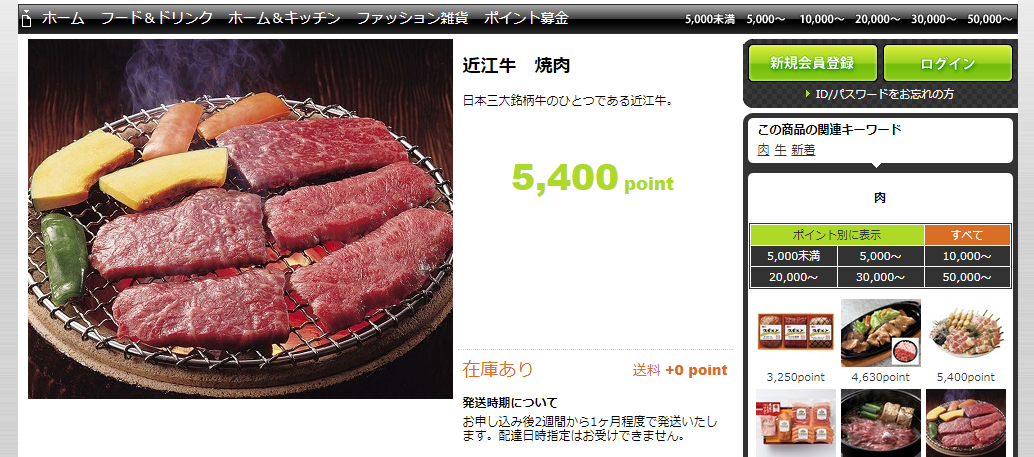1034x457 pixels.
Task: Open the 3,250point product thumbnail
Action: coord(795,333)
